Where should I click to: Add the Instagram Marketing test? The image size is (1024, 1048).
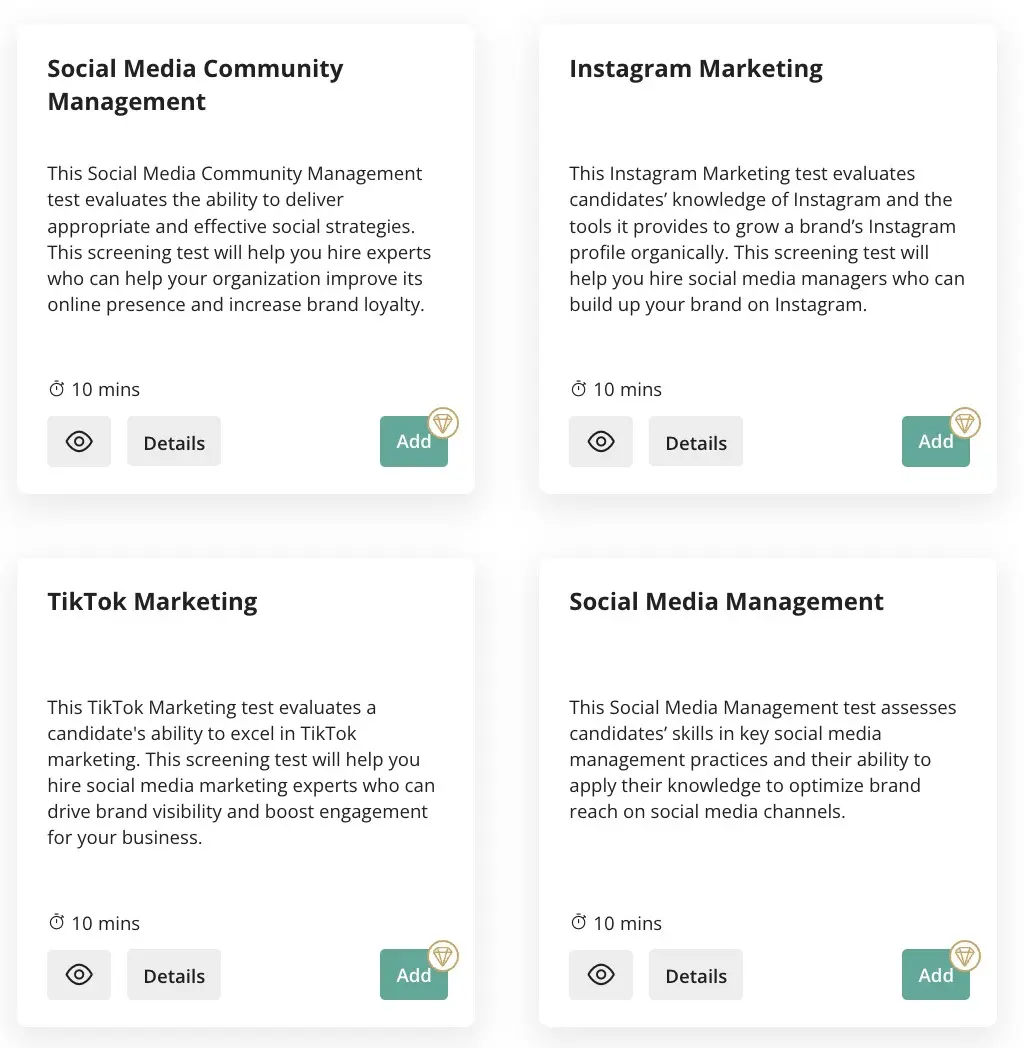[x=934, y=442]
